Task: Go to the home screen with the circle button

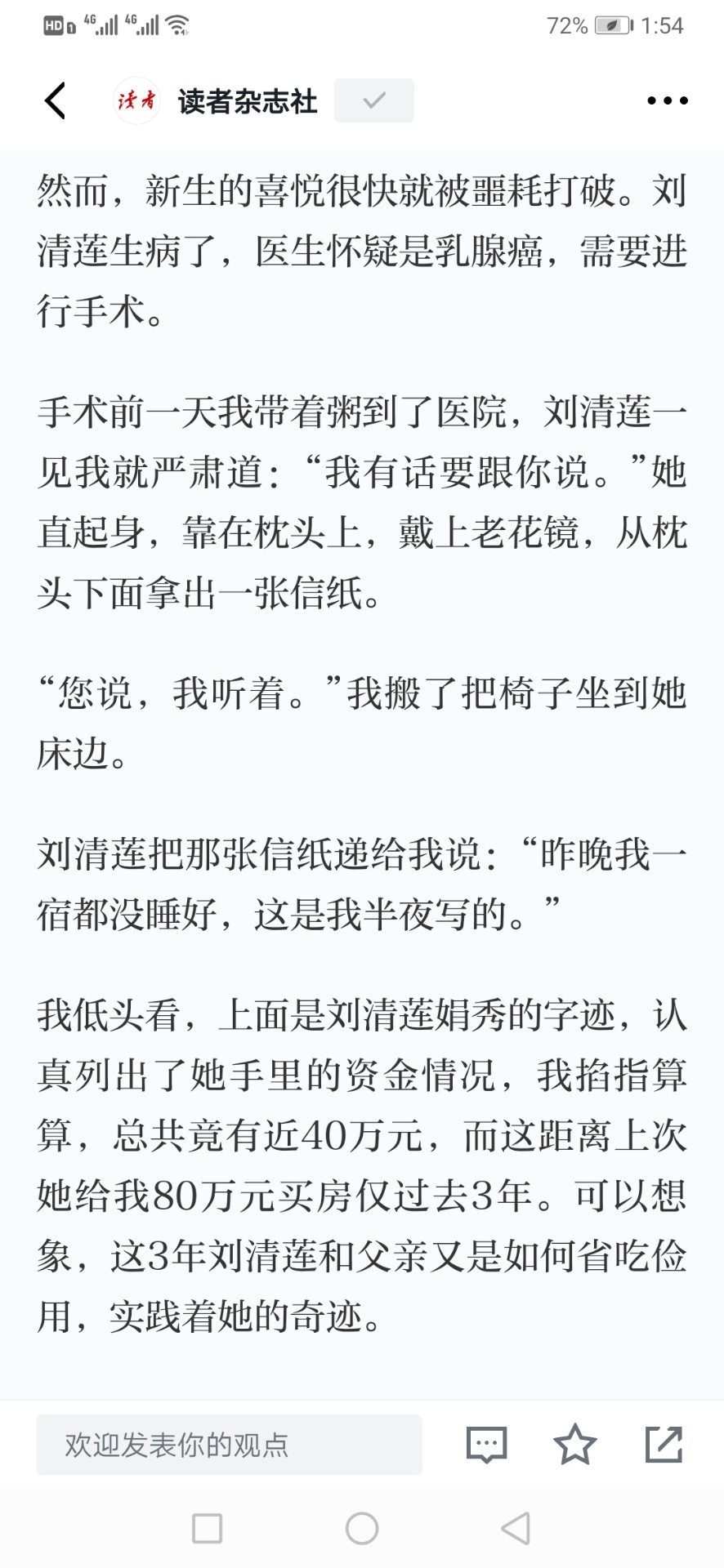Action: [x=362, y=1528]
